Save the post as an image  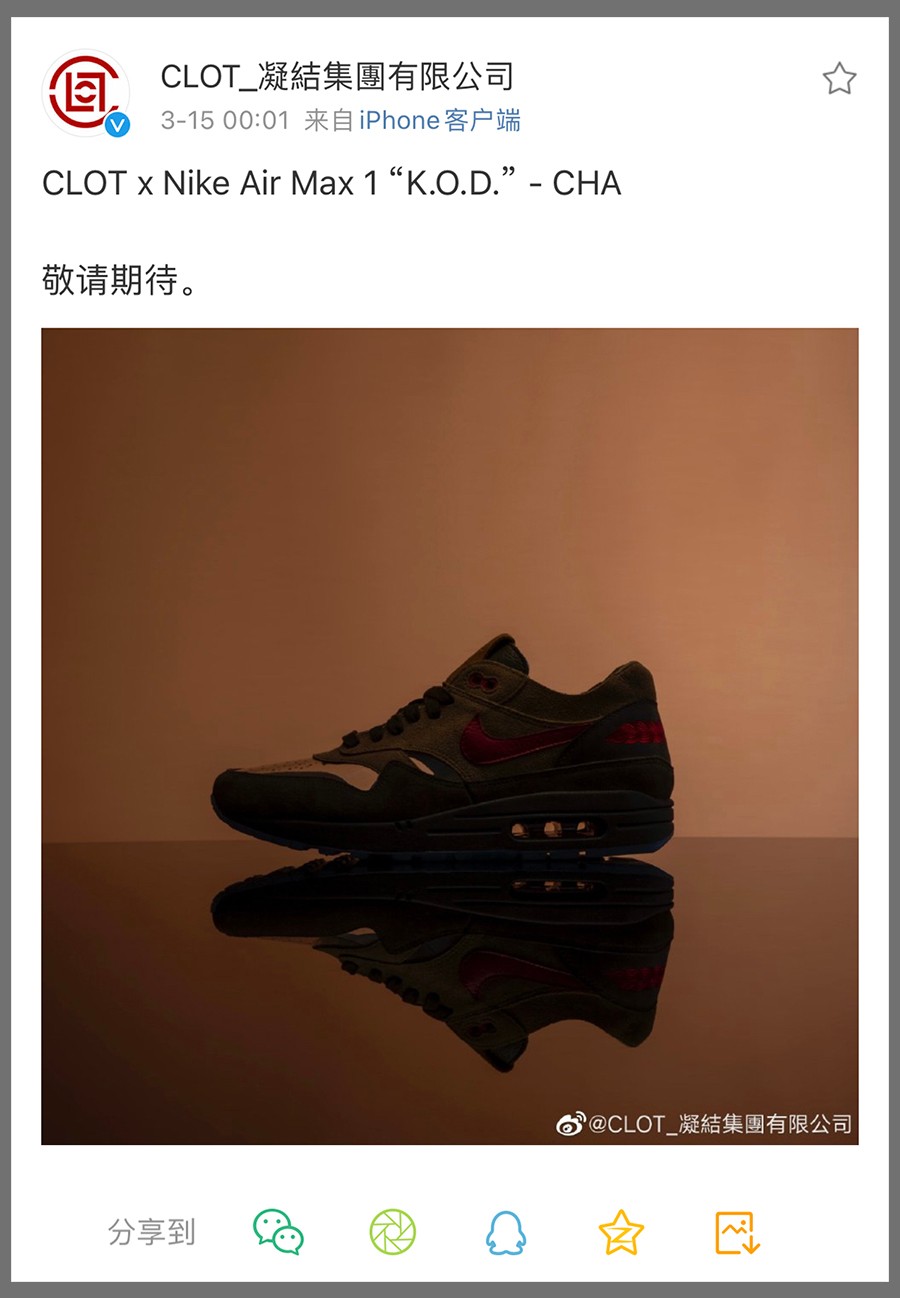click(x=738, y=1232)
